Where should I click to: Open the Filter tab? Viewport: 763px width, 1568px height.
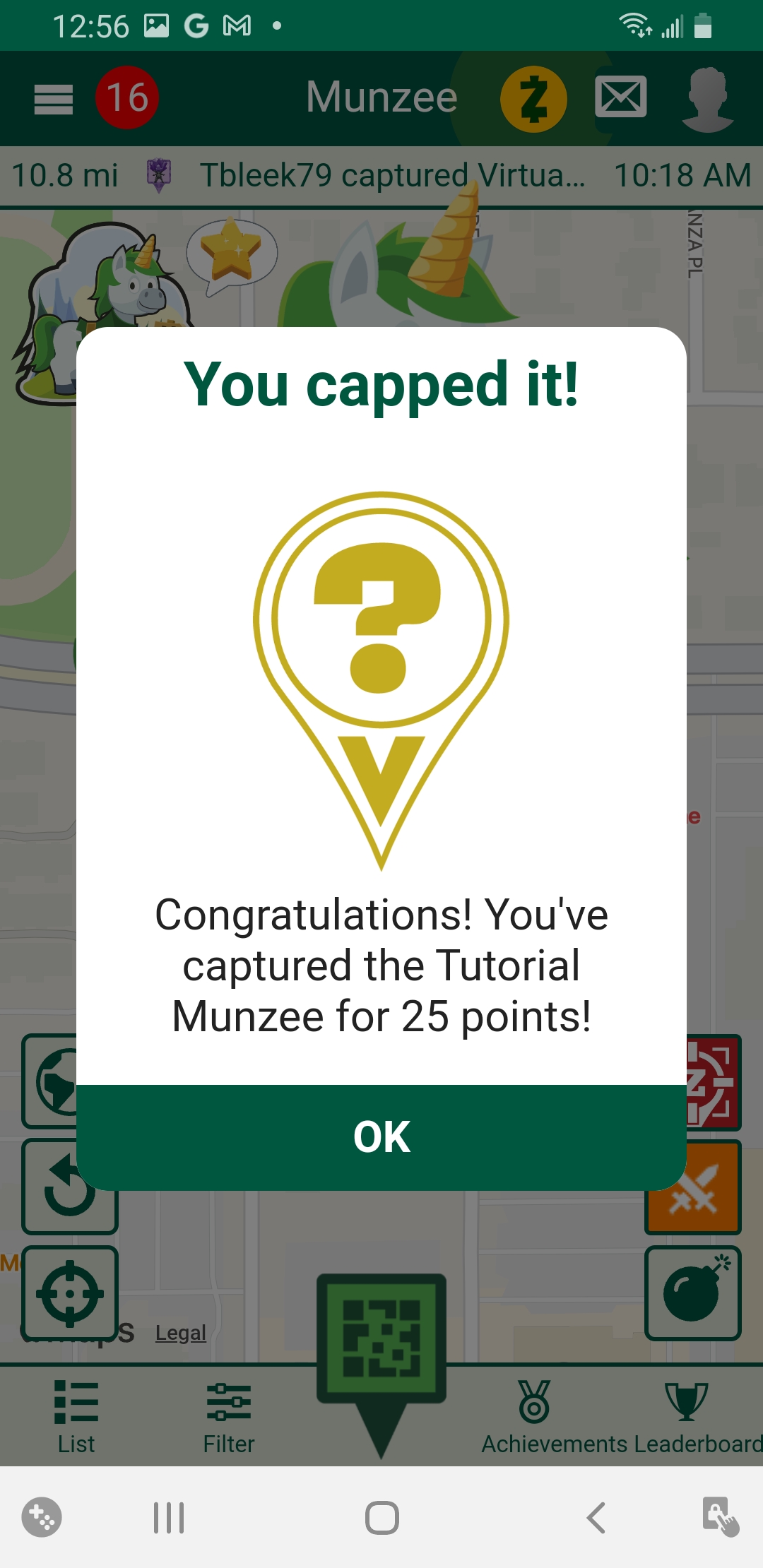(229, 1417)
